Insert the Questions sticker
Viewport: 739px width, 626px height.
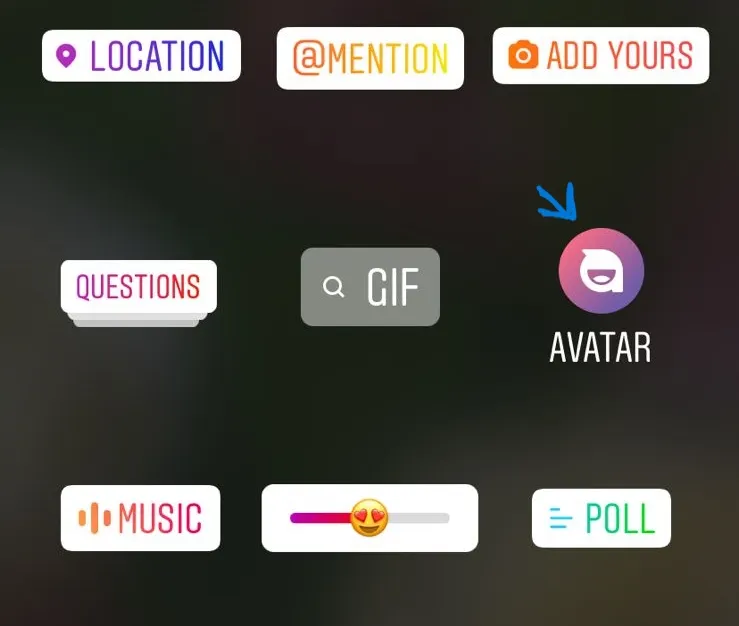(138, 288)
